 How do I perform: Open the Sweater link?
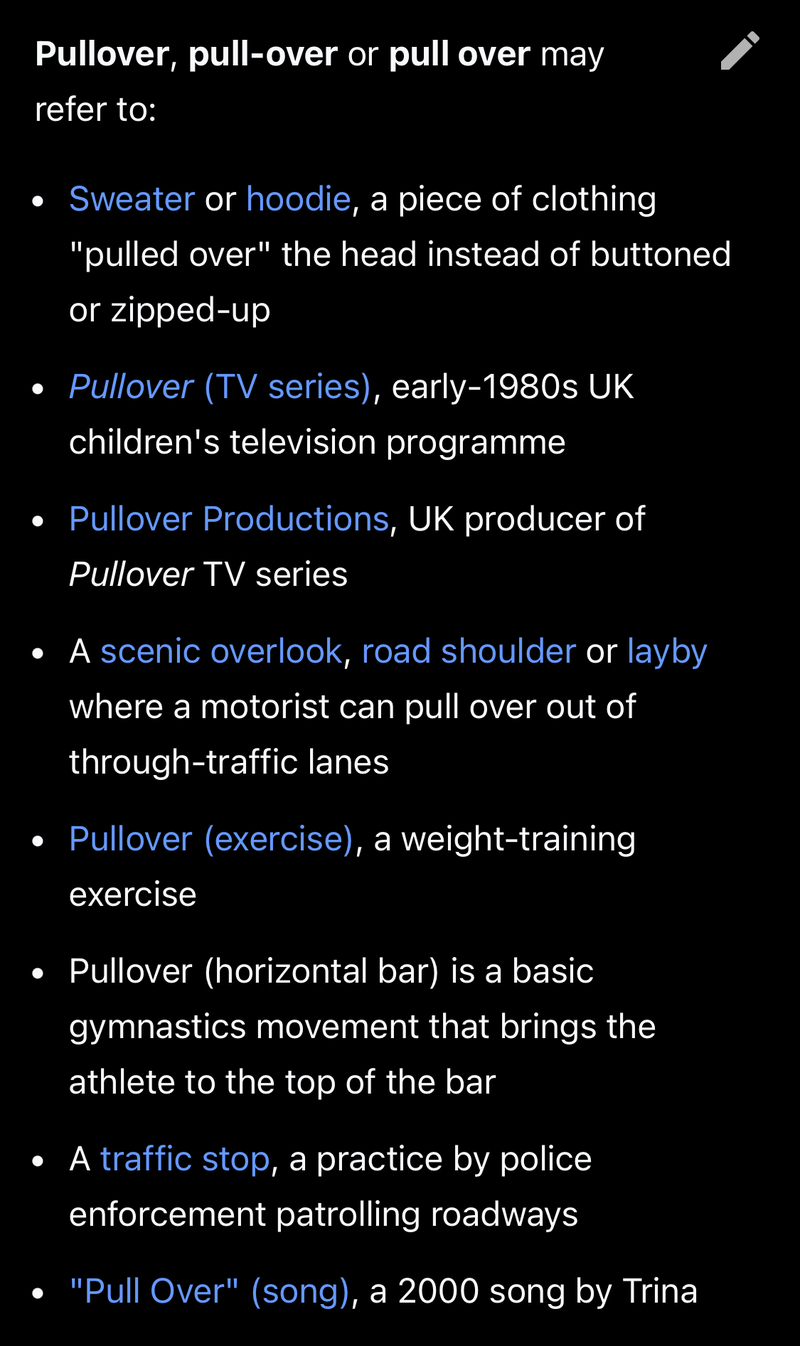(131, 199)
